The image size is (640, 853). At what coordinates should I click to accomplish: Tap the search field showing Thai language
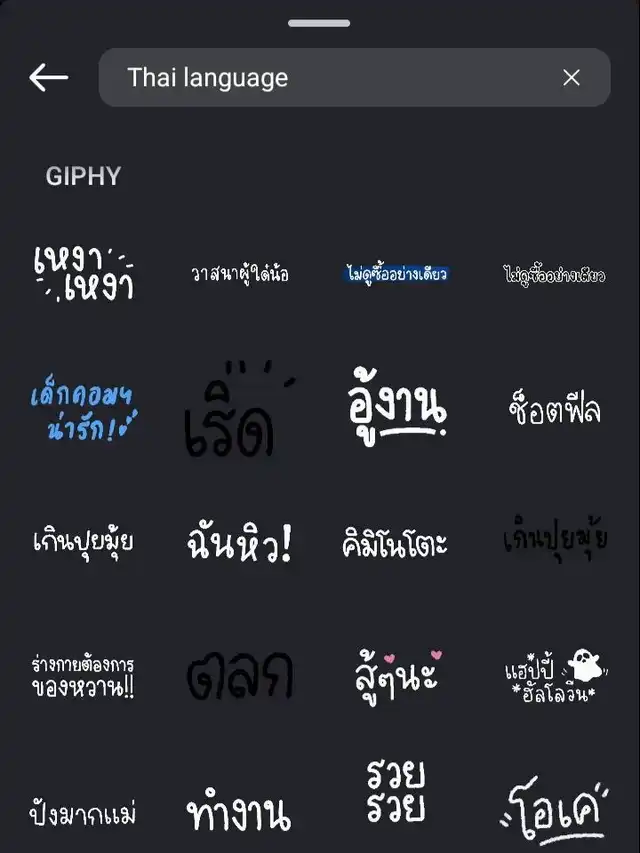(330, 78)
